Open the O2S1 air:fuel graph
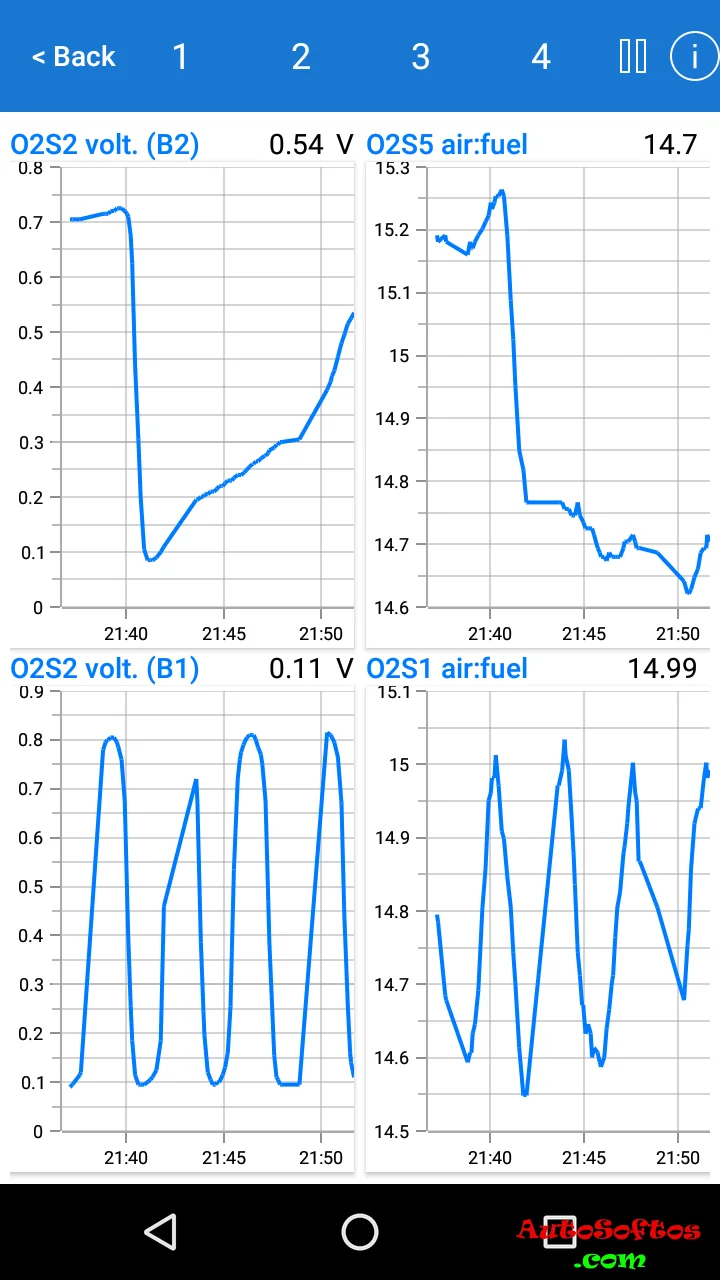The height and width of the screenshot is (1280, 720). click(x=538, y=910)
